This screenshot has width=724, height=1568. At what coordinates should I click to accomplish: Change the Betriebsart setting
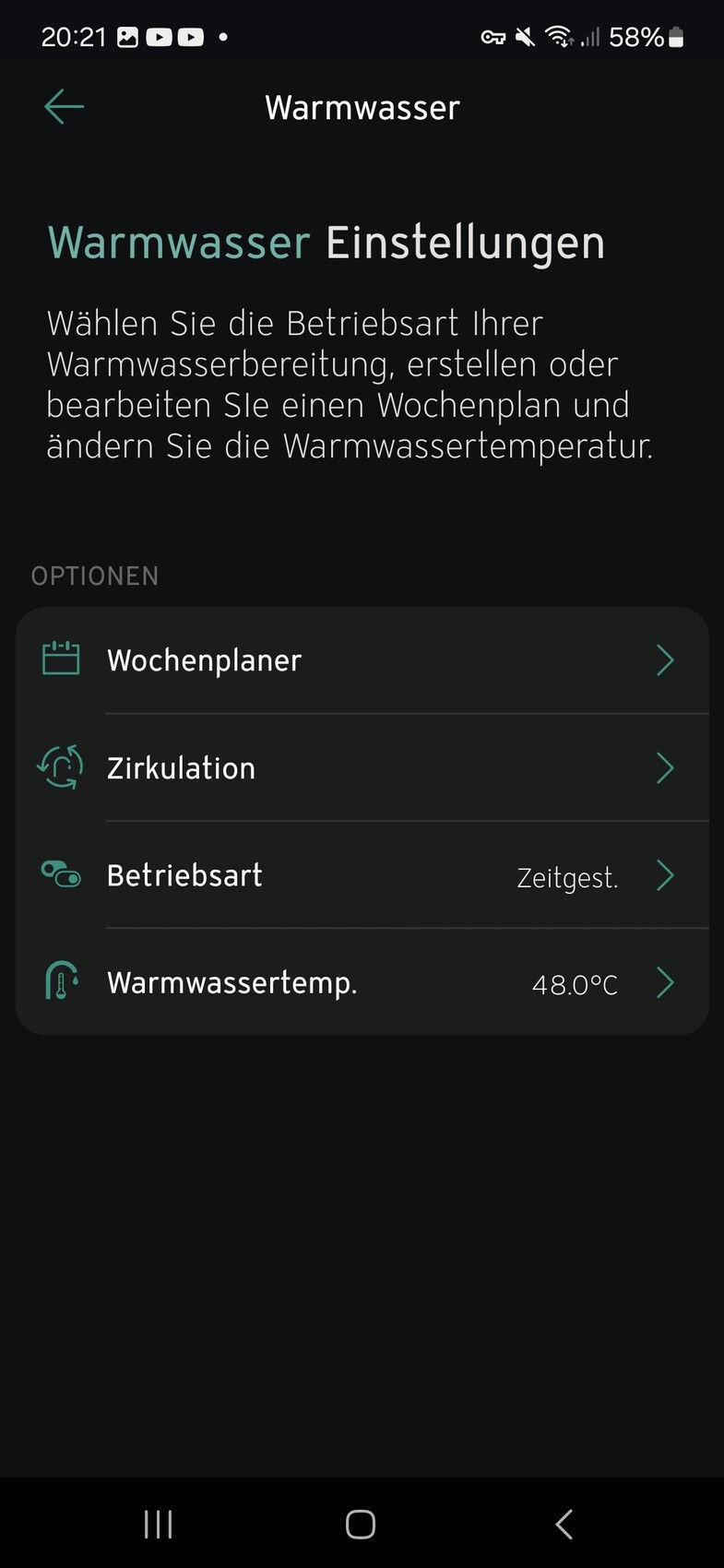click(x=362, y=875)
